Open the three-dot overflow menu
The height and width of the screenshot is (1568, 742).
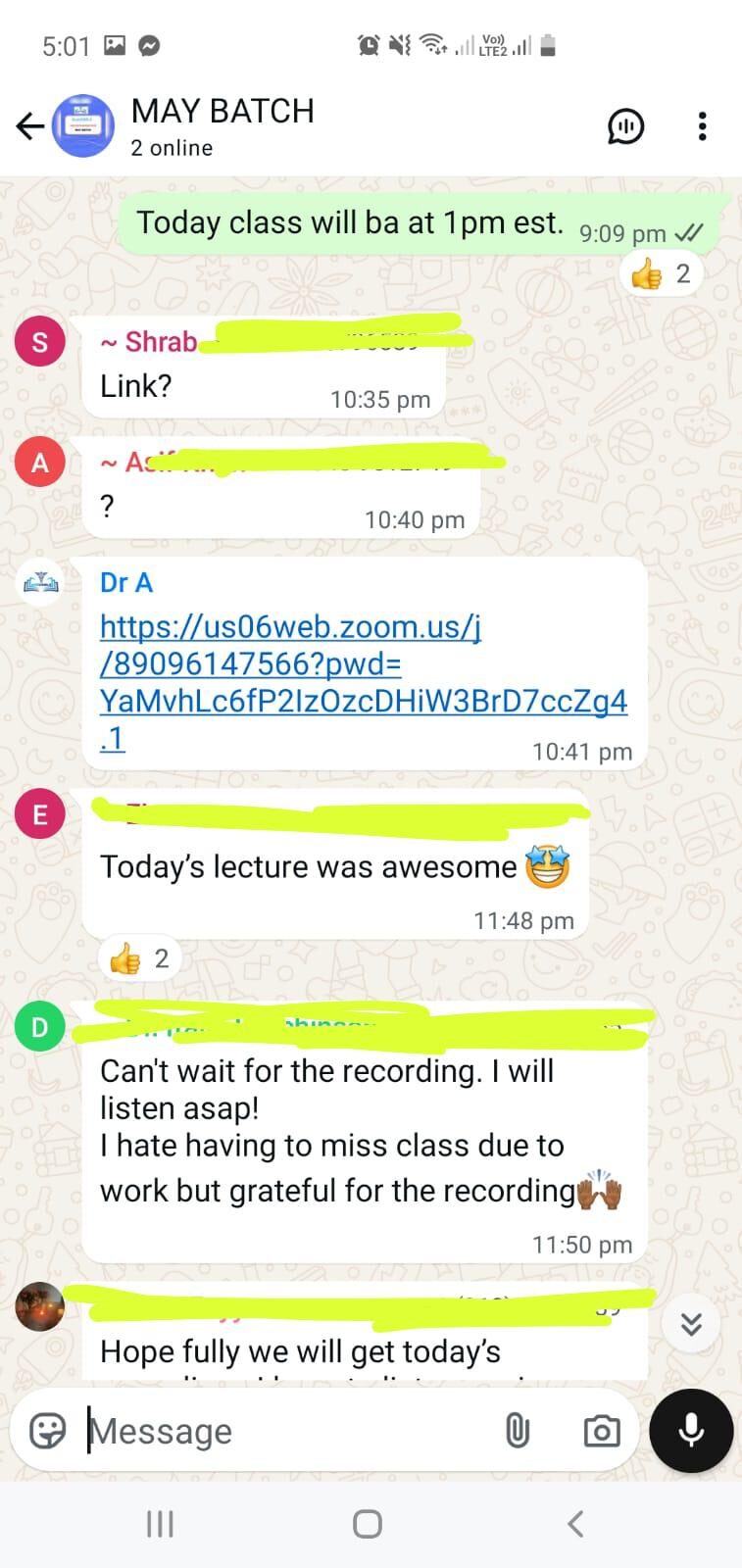coord(702,126)
